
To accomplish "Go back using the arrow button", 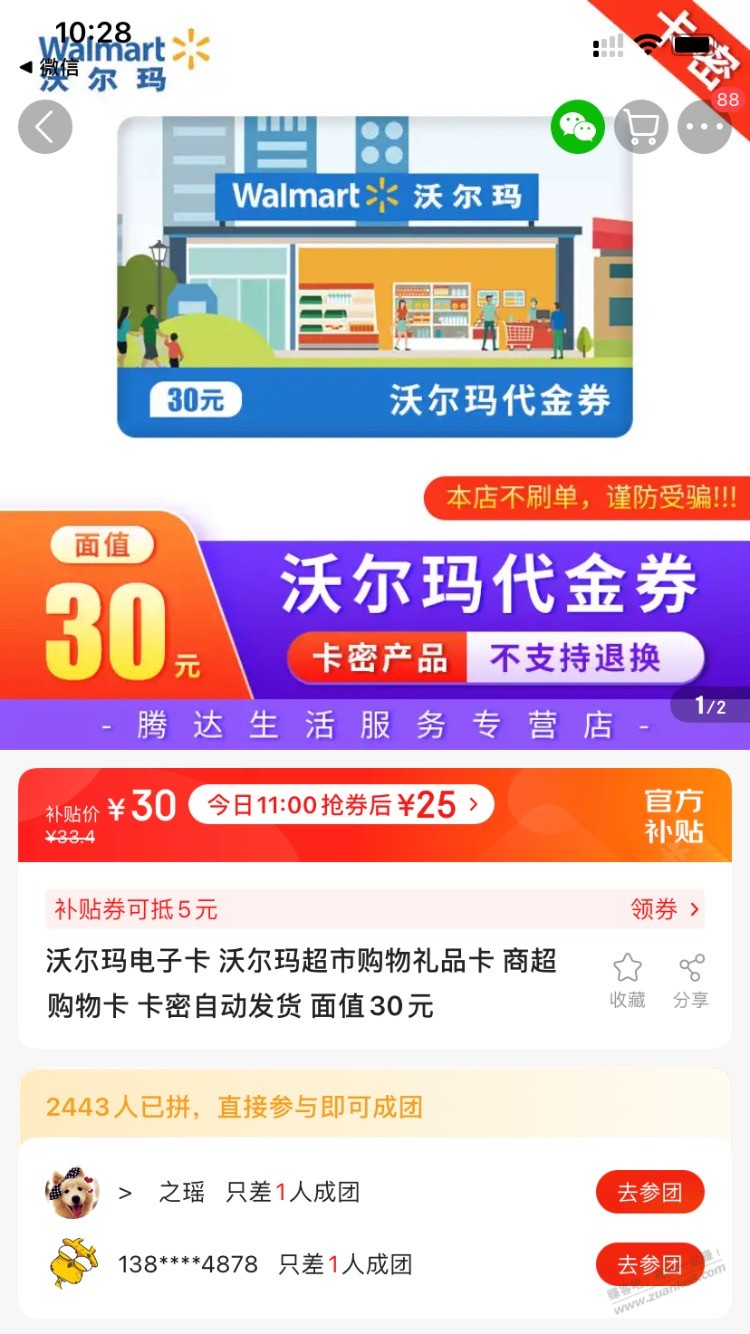I will pos(45,127).
